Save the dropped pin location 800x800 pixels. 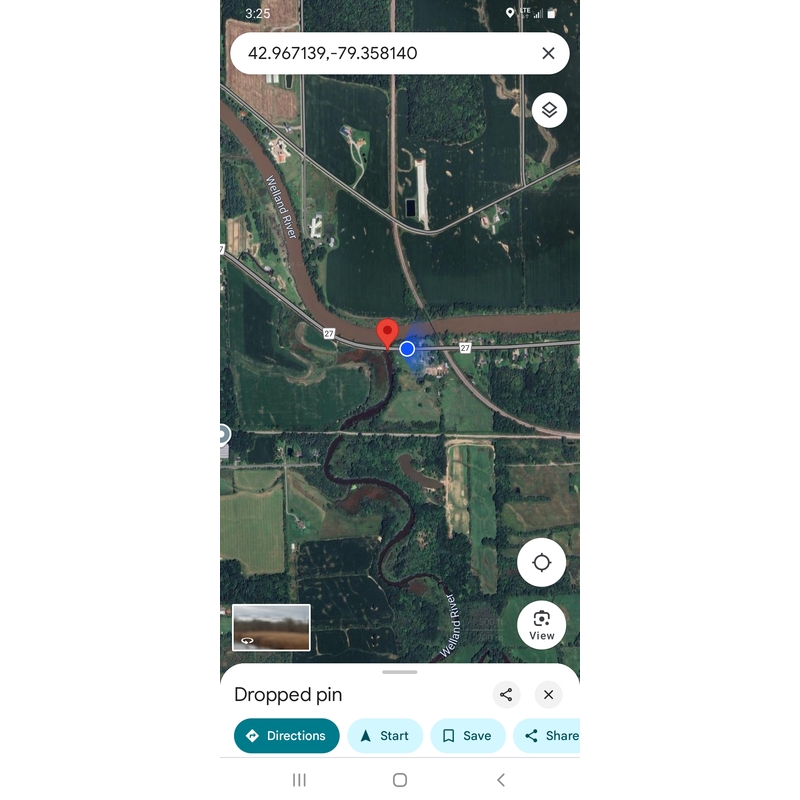coord(467,736)
